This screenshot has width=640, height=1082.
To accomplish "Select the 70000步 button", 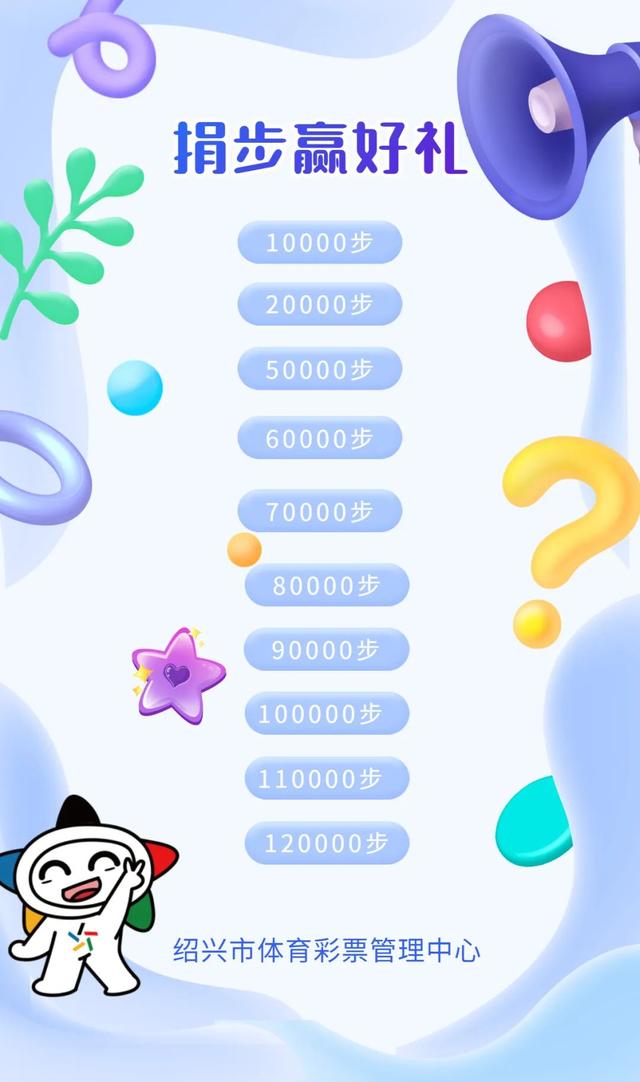I will (x=319, y=511).
